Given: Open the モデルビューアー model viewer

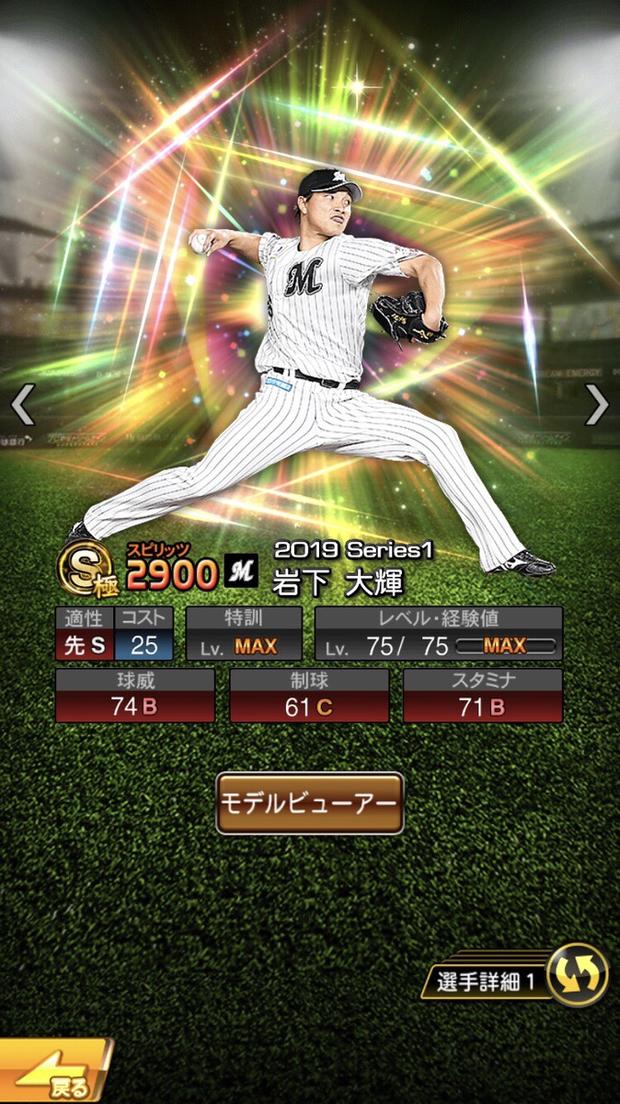Looking at the screenshot, I should pyautogui.click(x=310, y=803).
